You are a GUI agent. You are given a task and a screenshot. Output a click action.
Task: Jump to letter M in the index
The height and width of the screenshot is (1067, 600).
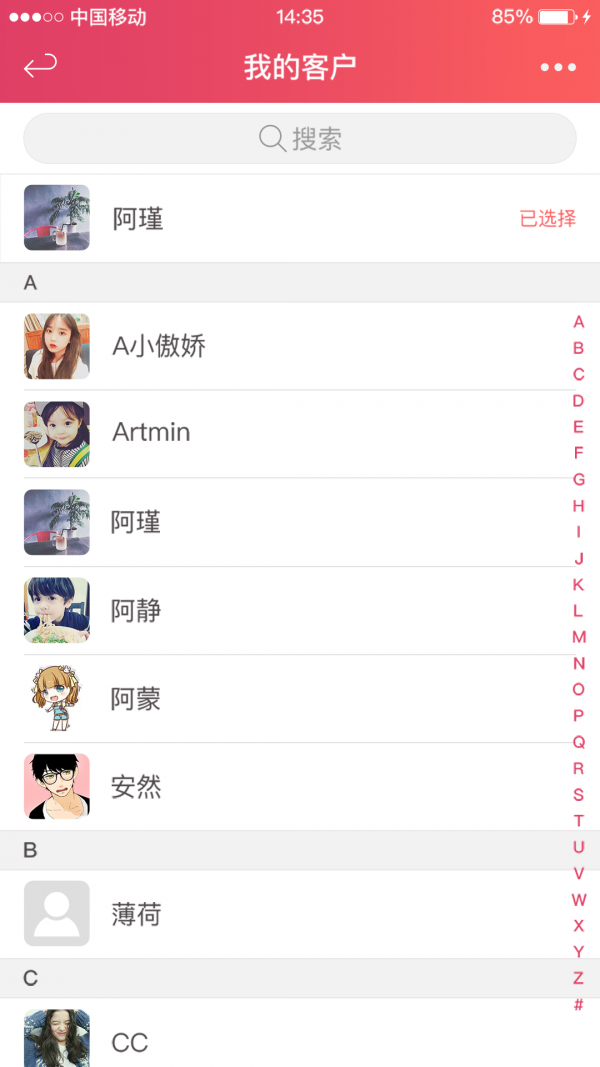578,637
